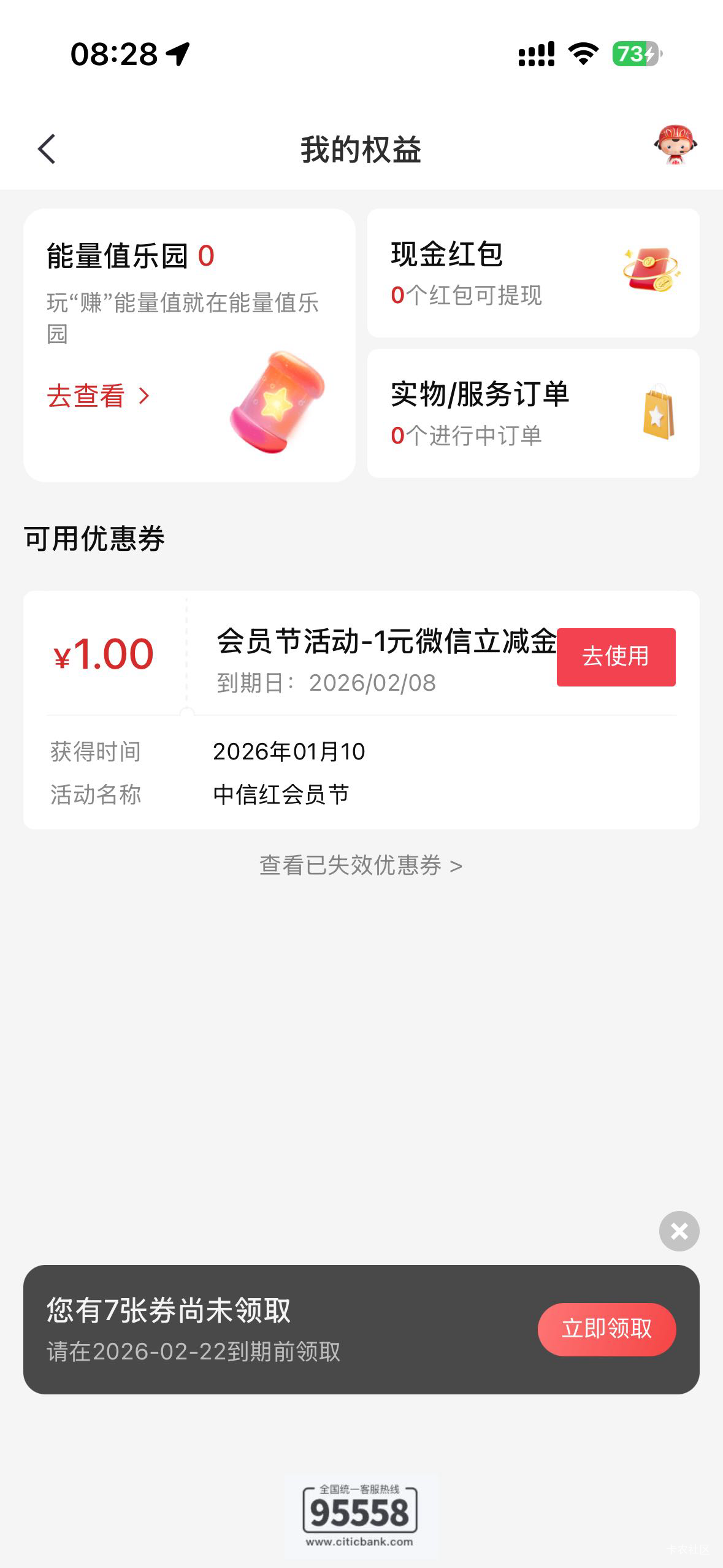Dismiss the unclaimed coupons banner

(679, 1231)
